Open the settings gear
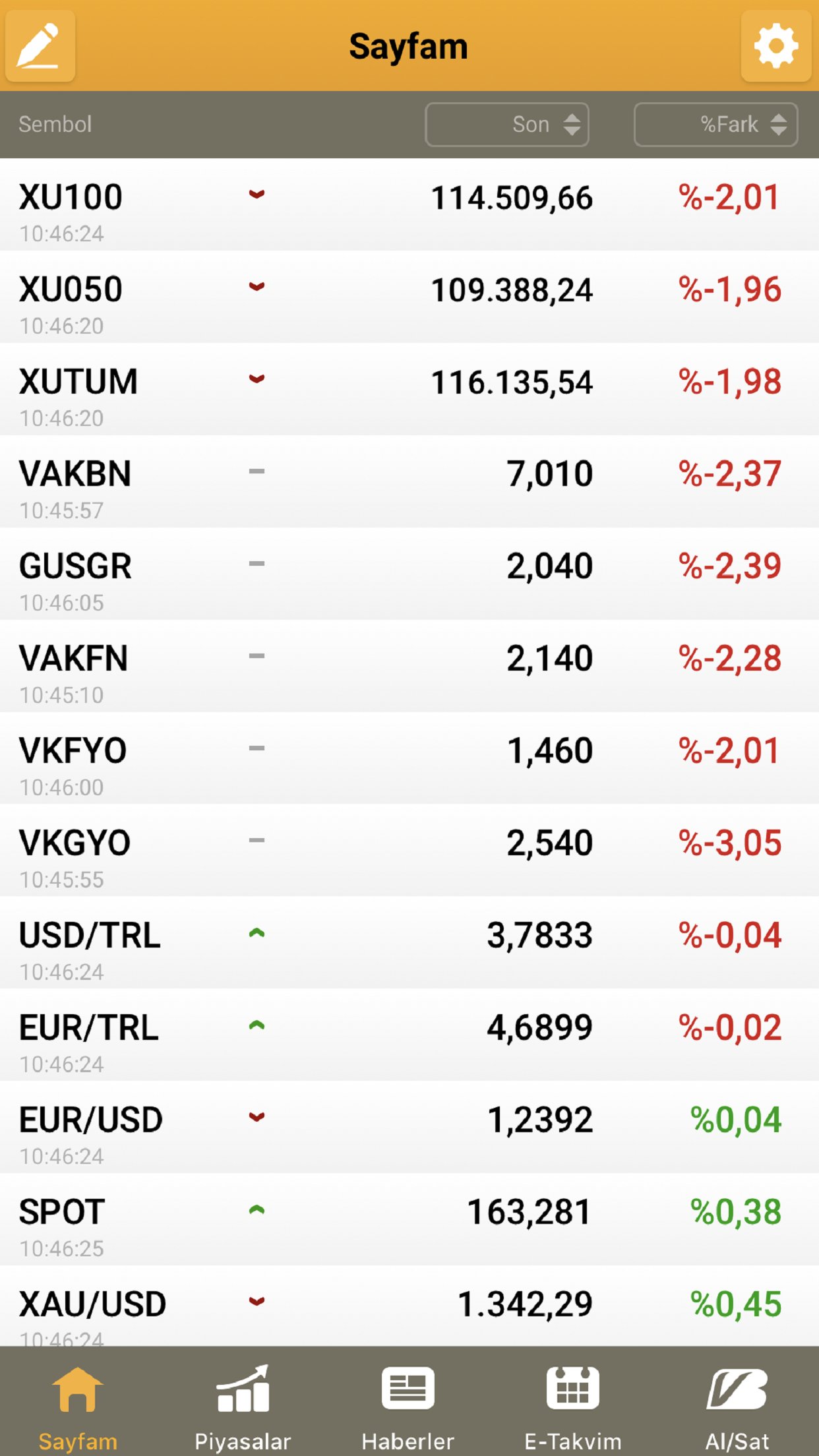Viewport: 819px width, 1456px height. click(775, 46)
